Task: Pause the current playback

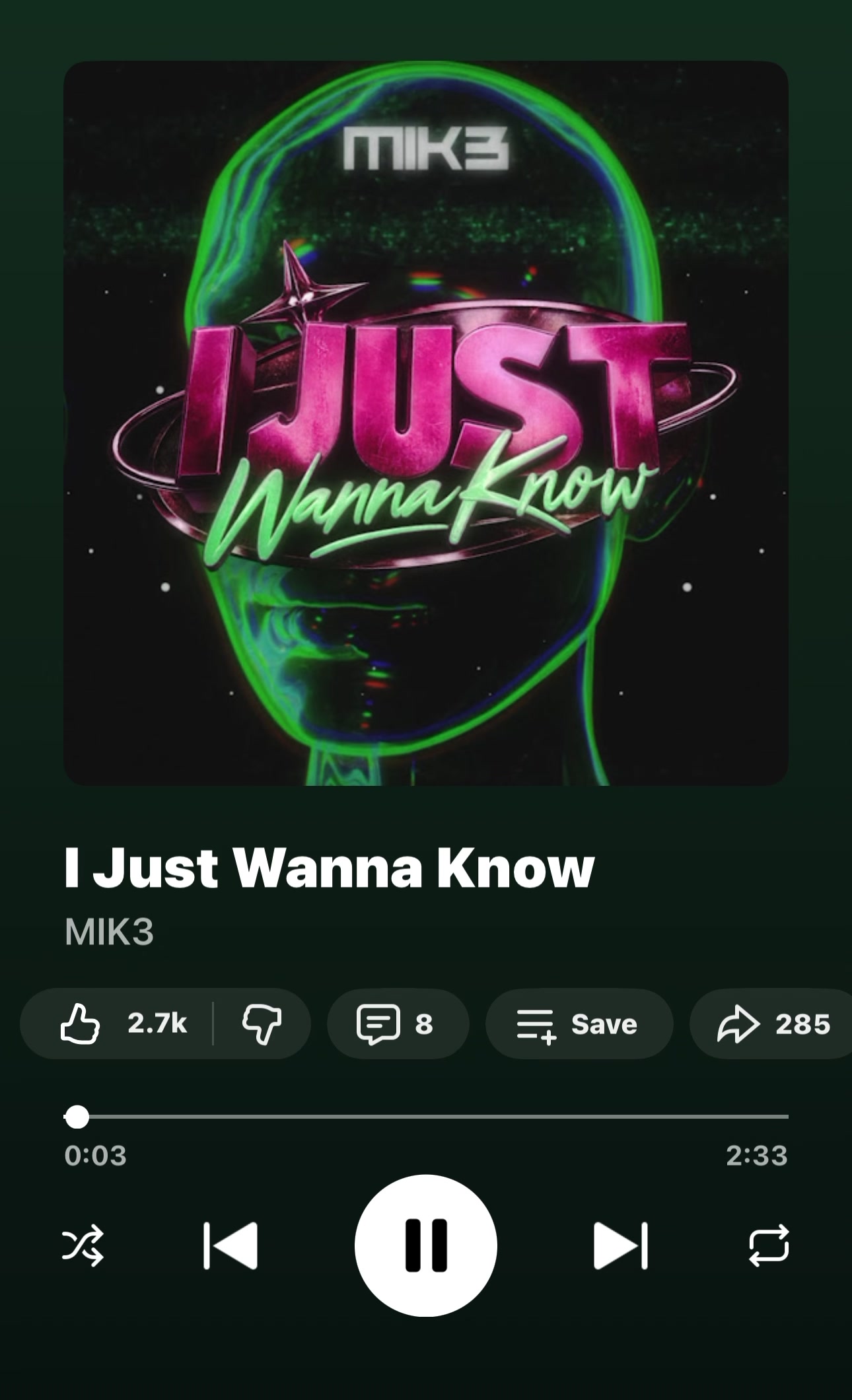Action: pyautogui.click(x=426, y=1245)
